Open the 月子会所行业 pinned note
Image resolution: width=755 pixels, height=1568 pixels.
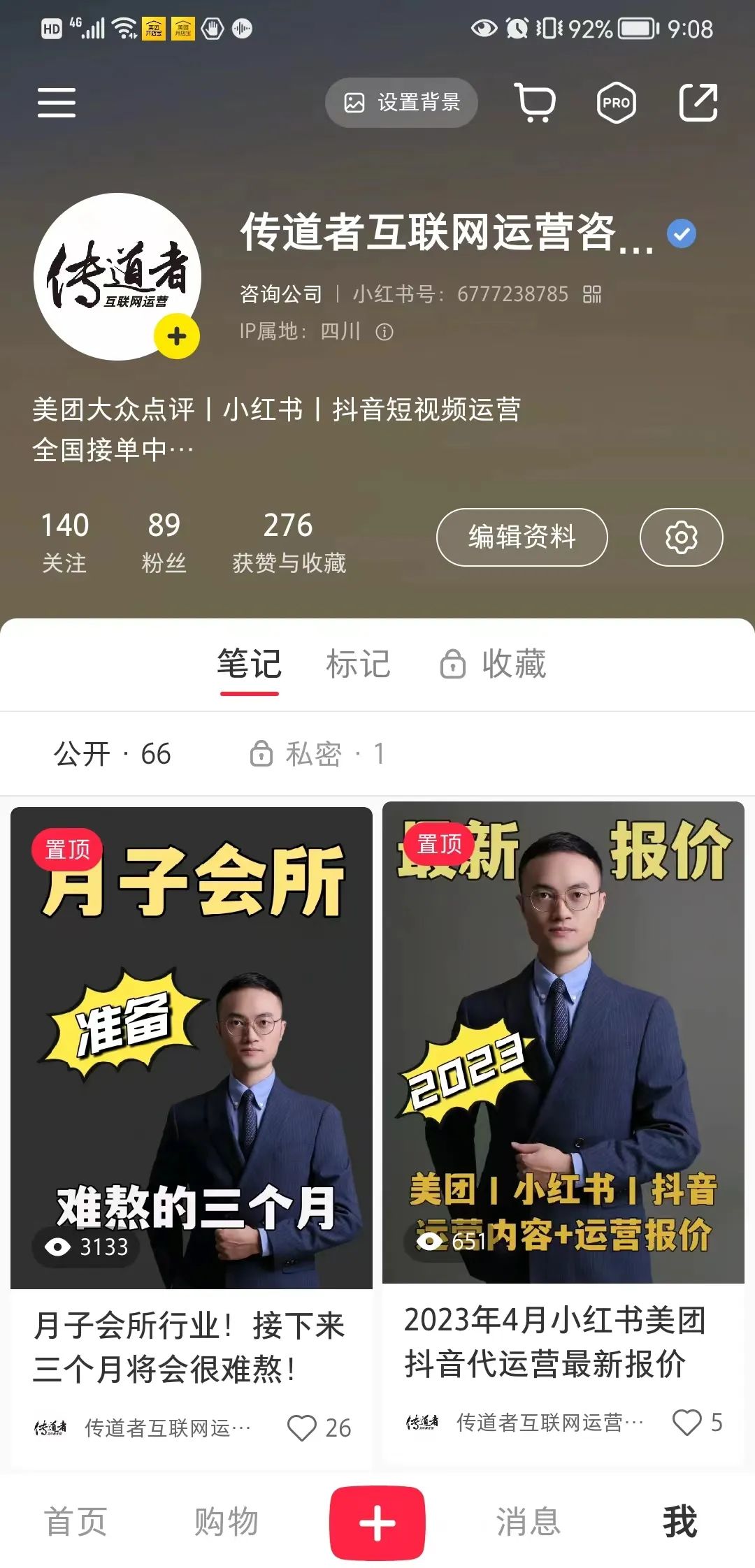(x=191, y=1048)
